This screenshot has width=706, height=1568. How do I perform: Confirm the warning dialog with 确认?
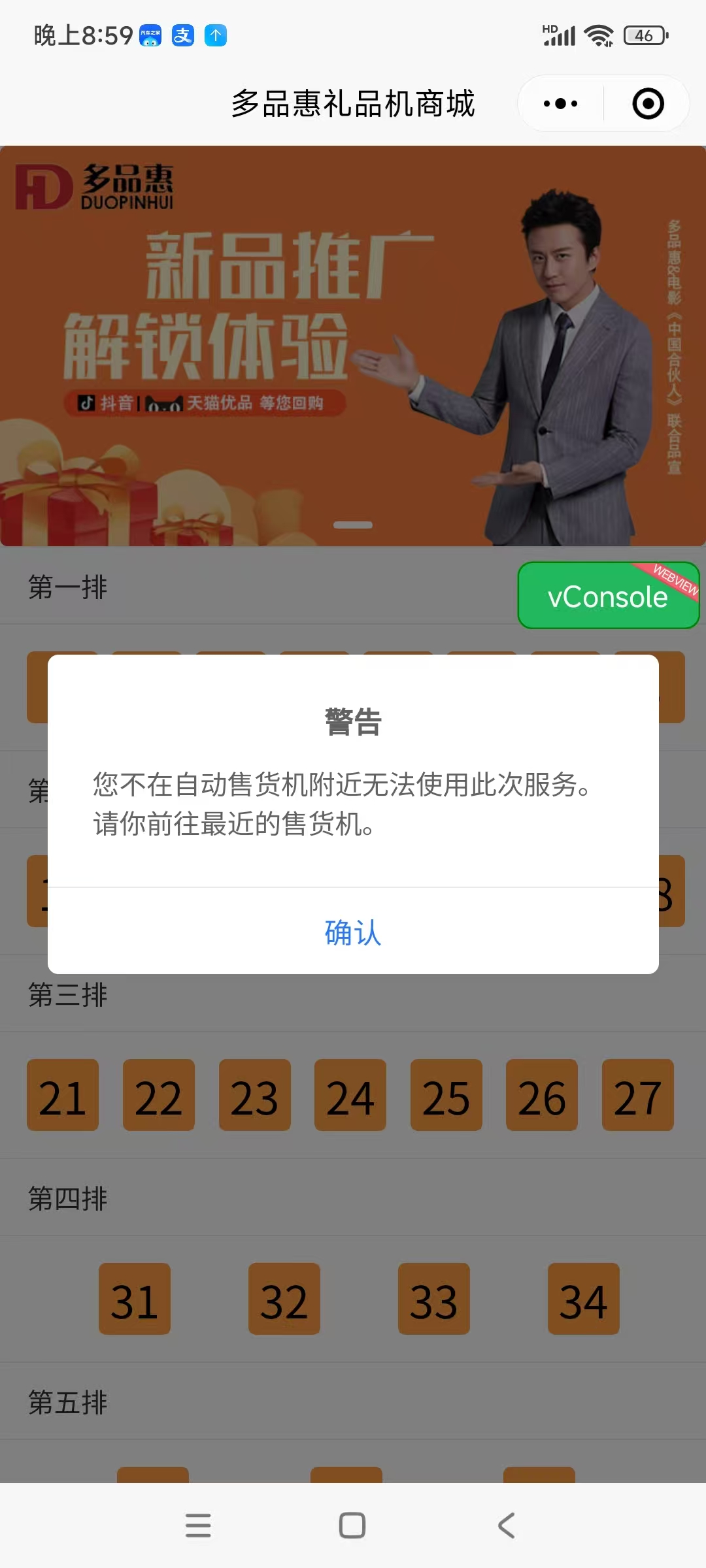[353, 932]
